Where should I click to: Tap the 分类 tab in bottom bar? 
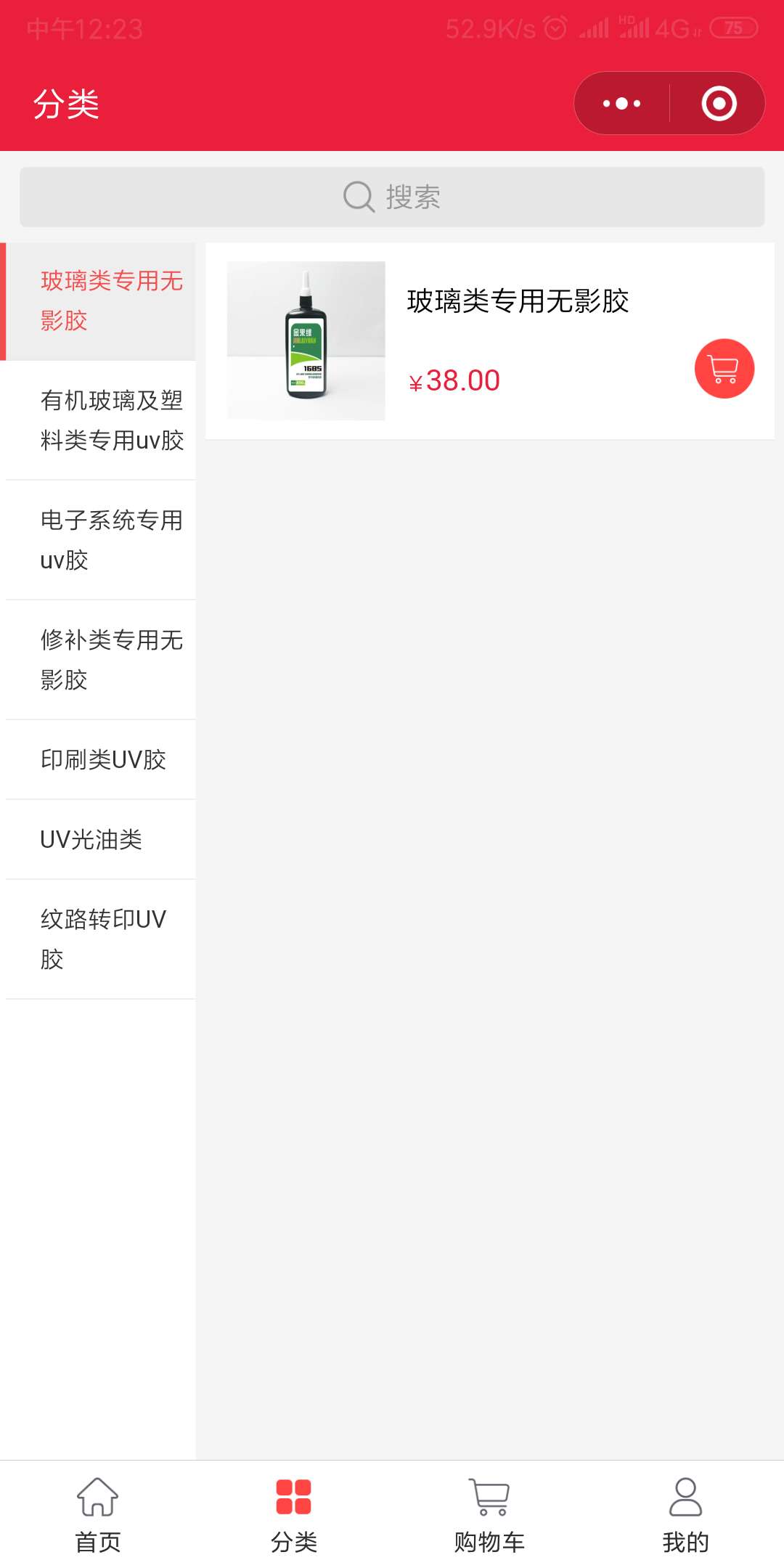click(294, 1514)
